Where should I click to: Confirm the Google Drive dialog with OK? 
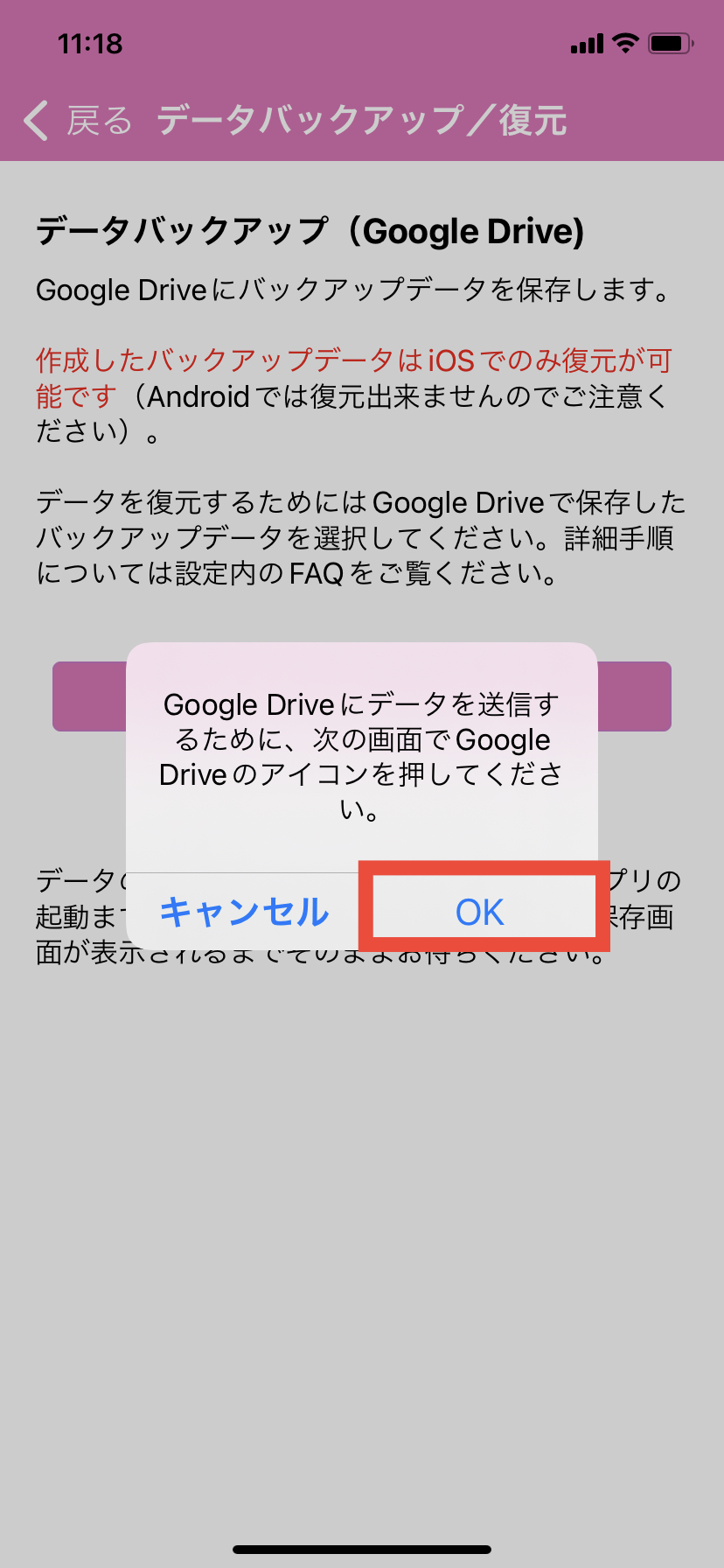[x=480, y=912]
